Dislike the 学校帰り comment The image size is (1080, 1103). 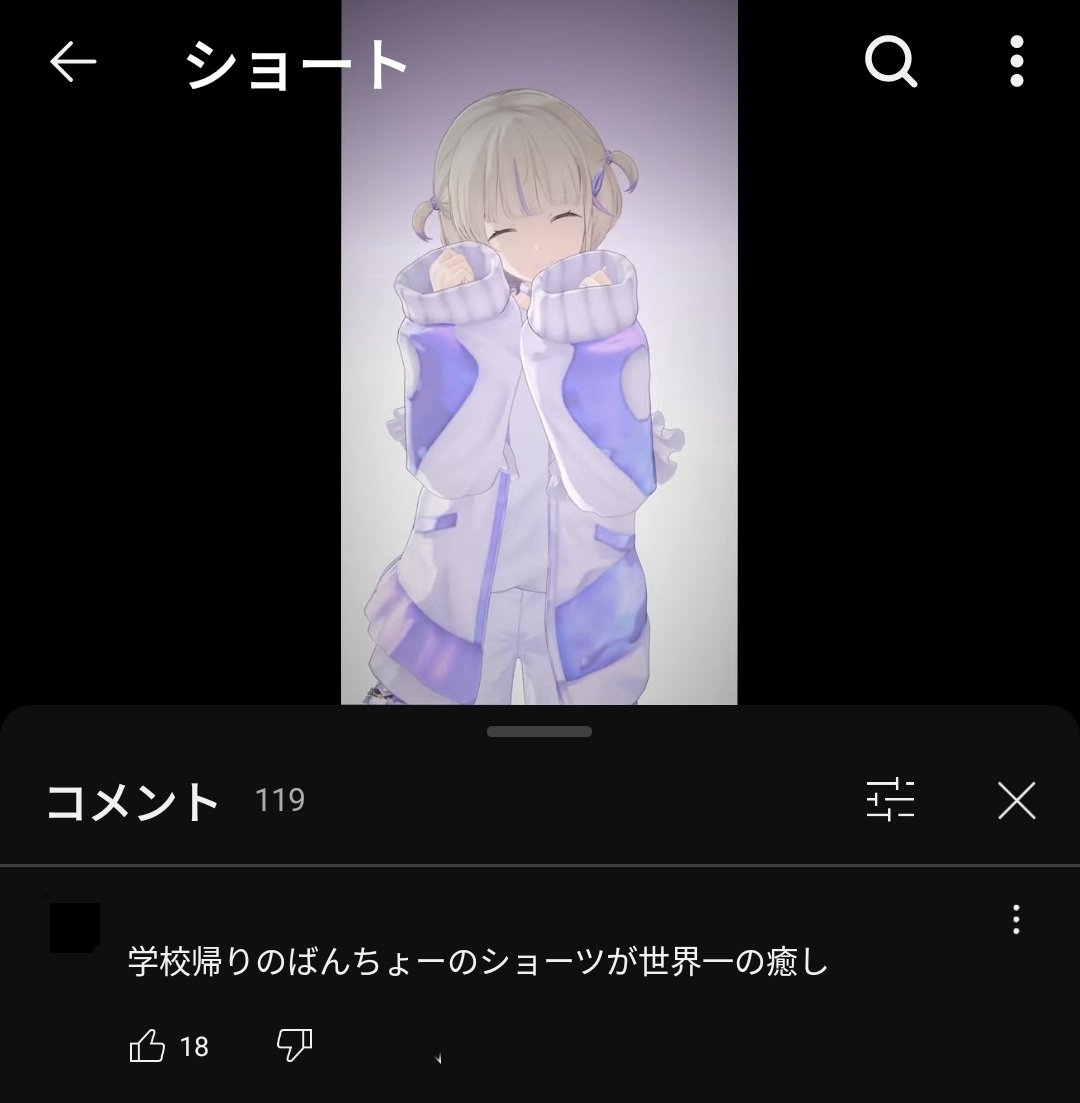[x=294, y=1045]
